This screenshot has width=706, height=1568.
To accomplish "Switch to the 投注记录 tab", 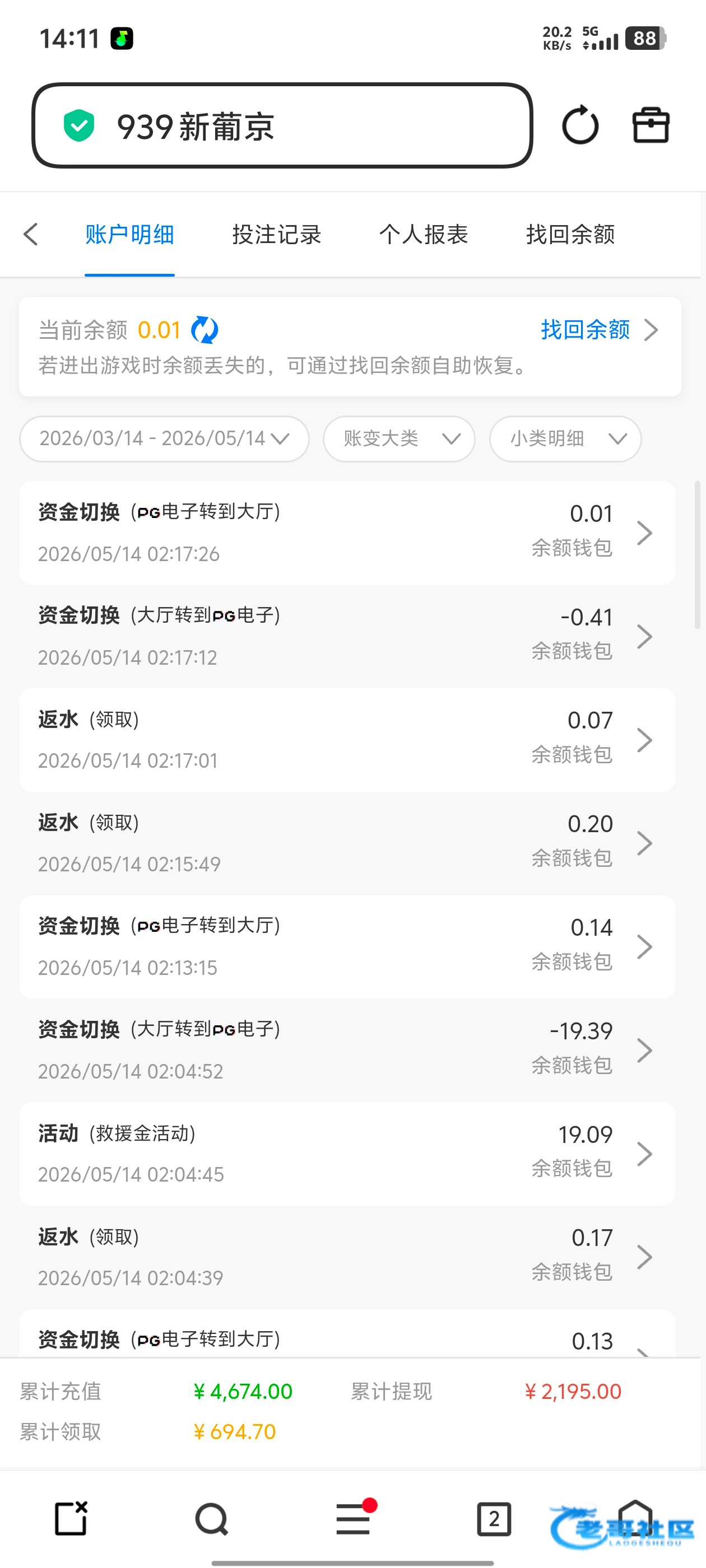I will coord(277,234).
